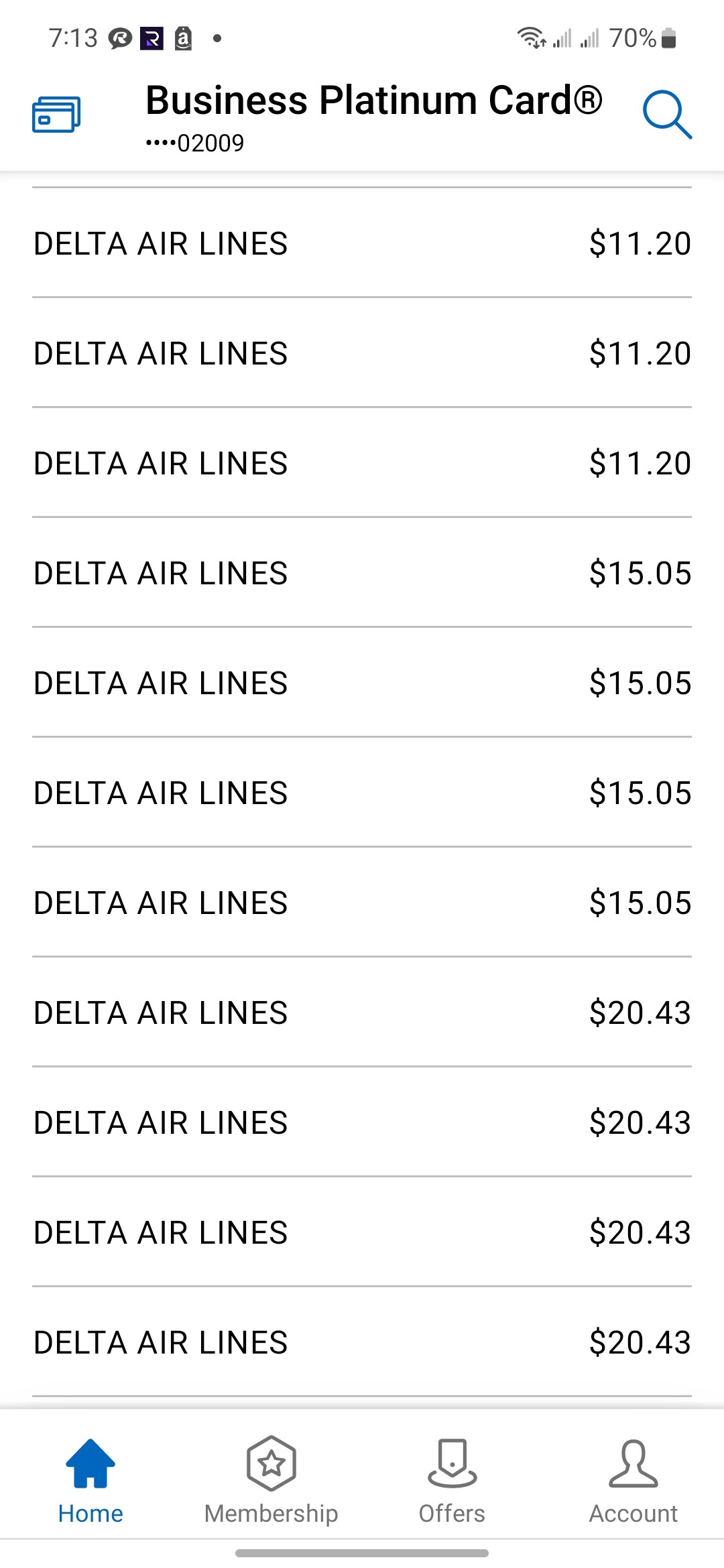Open the Account tab

coord(633,1480)
